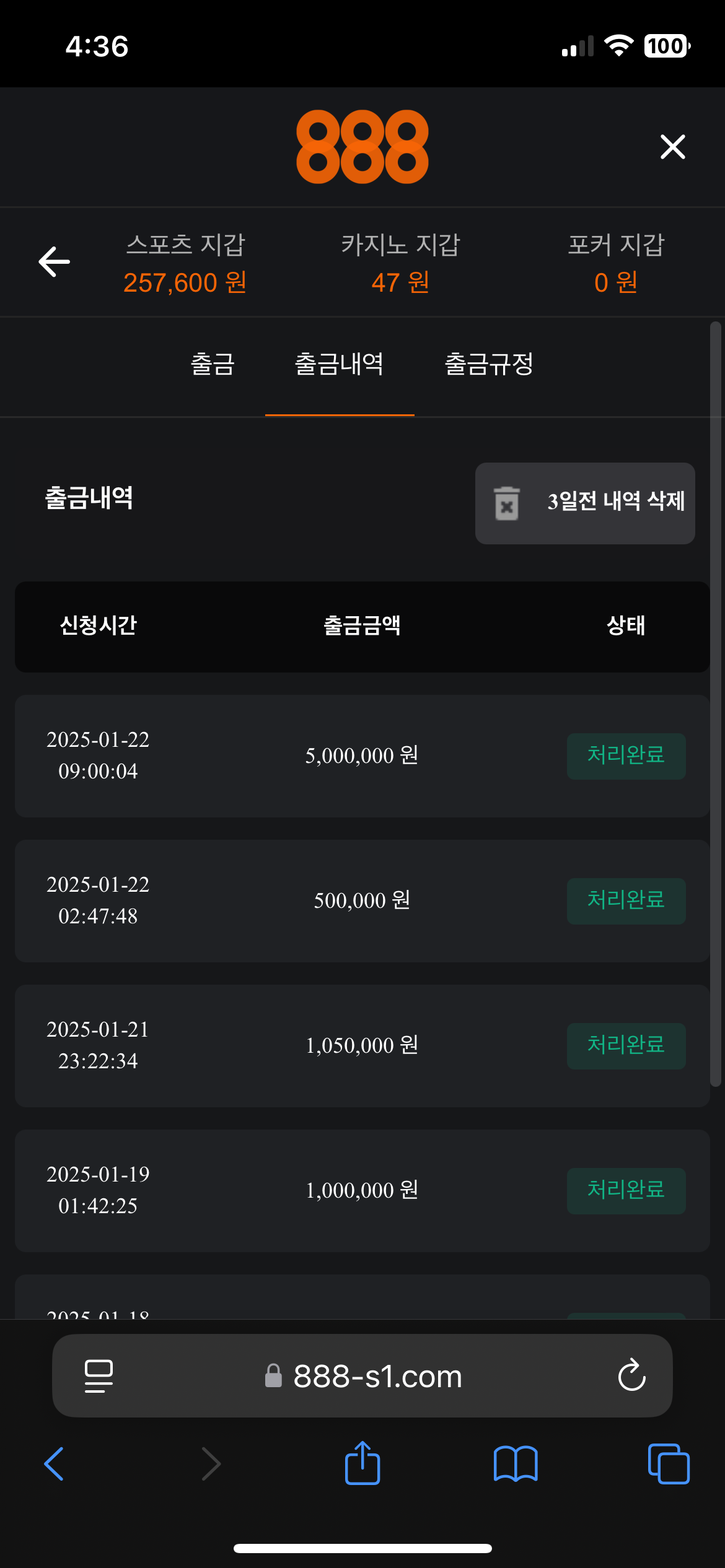The image size is (725, 1568).
Task: Show open Safari tabs
Action: click(x=669, y=1464)
